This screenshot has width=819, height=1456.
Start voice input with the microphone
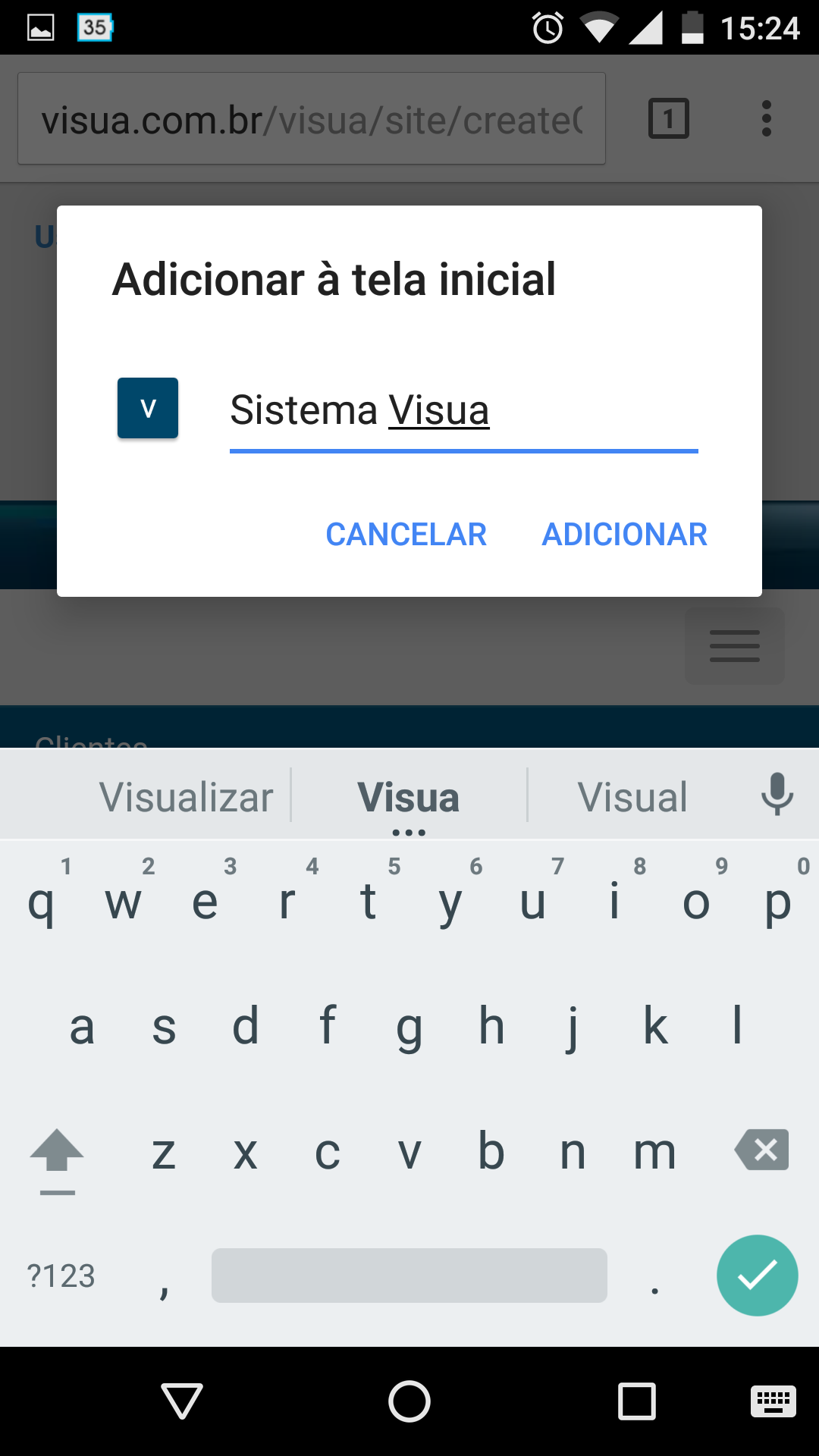[x=777, y=794]
